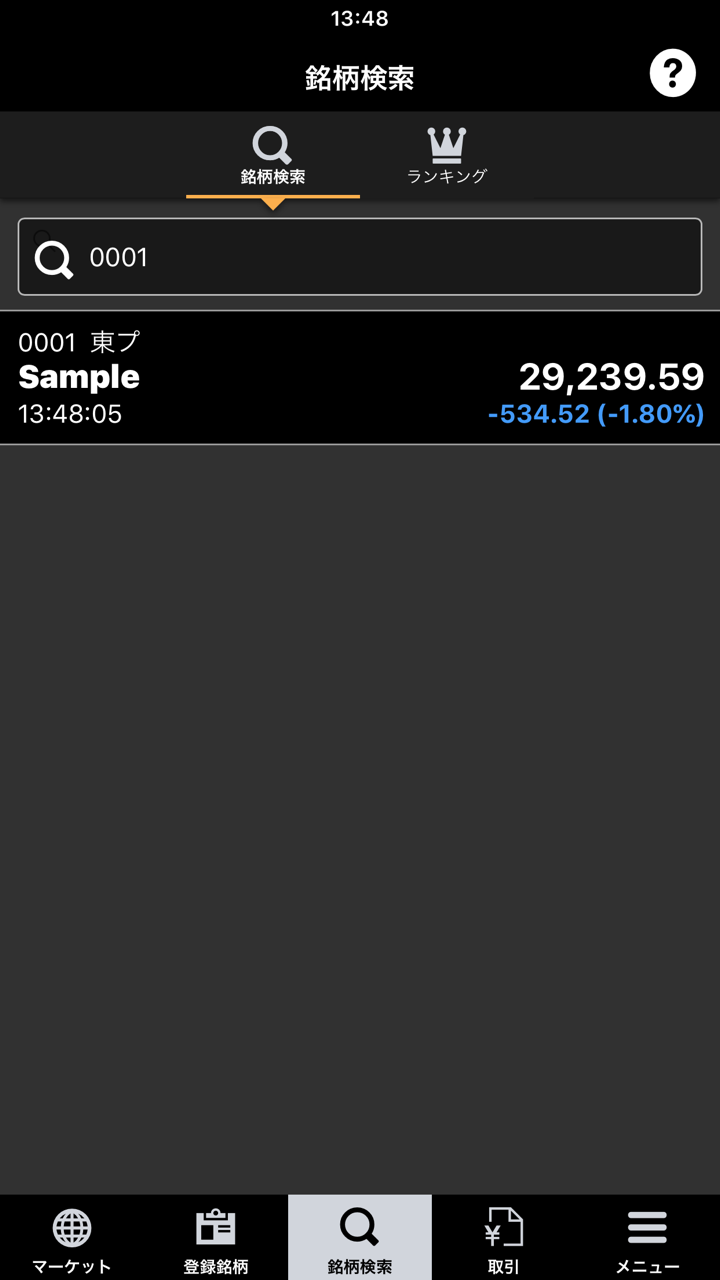This screenshot has height=1280, width=720.
Task: Open the 登録銘柄 watchlist tab
Action: [216, 1238]
